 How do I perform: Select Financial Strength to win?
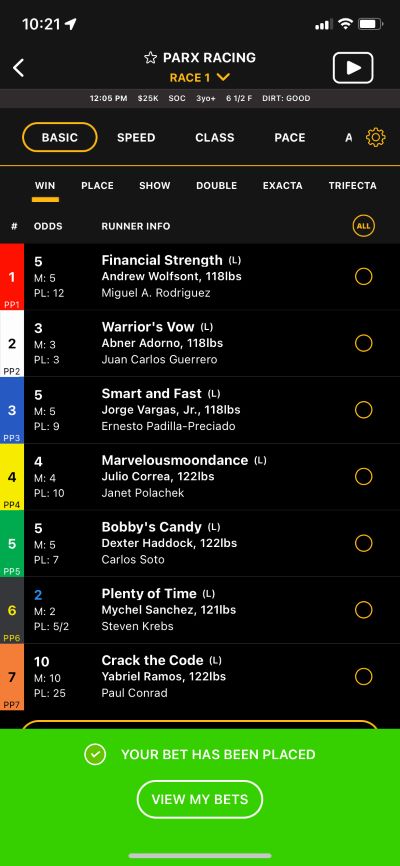tap(364, 276)
